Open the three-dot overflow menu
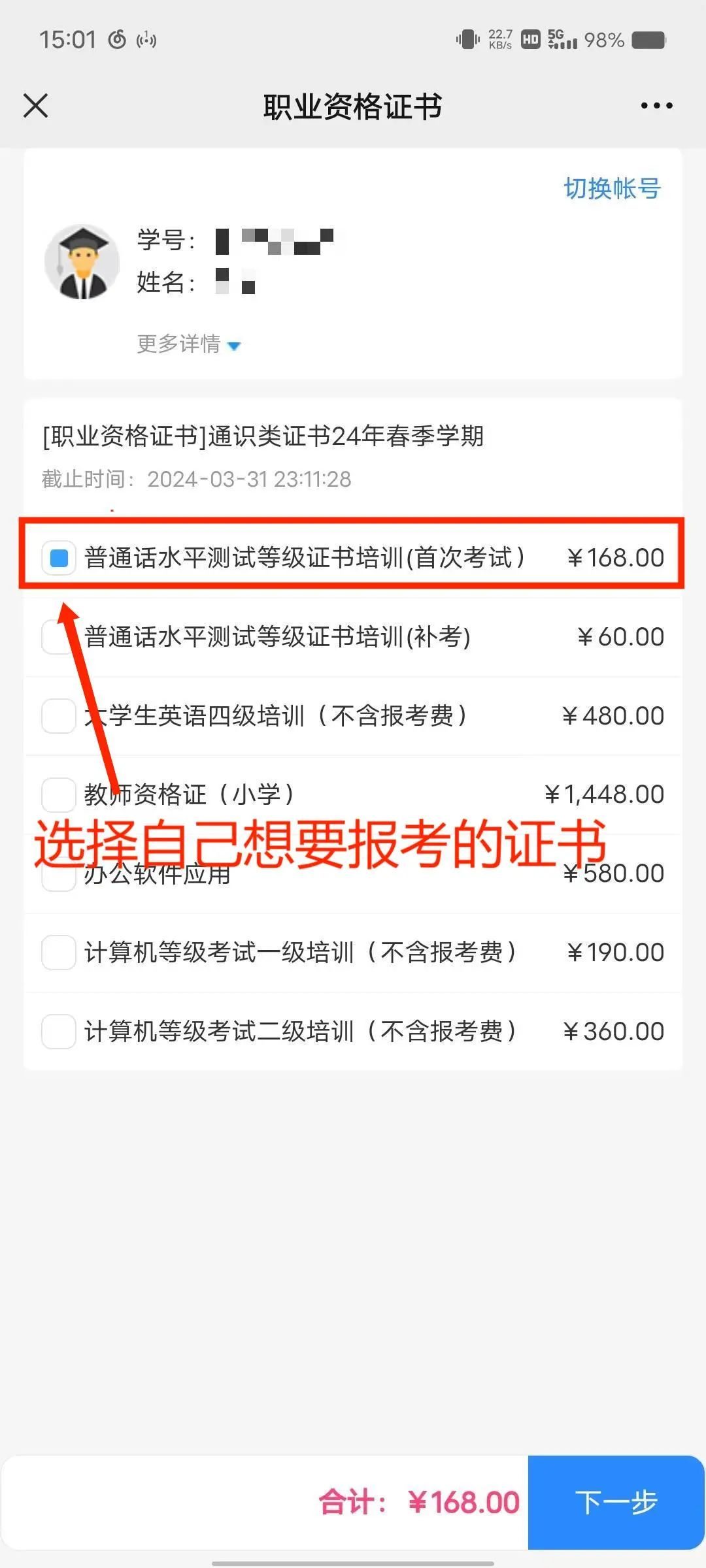This screenshot has height=1568, width=706. point(656,106)
